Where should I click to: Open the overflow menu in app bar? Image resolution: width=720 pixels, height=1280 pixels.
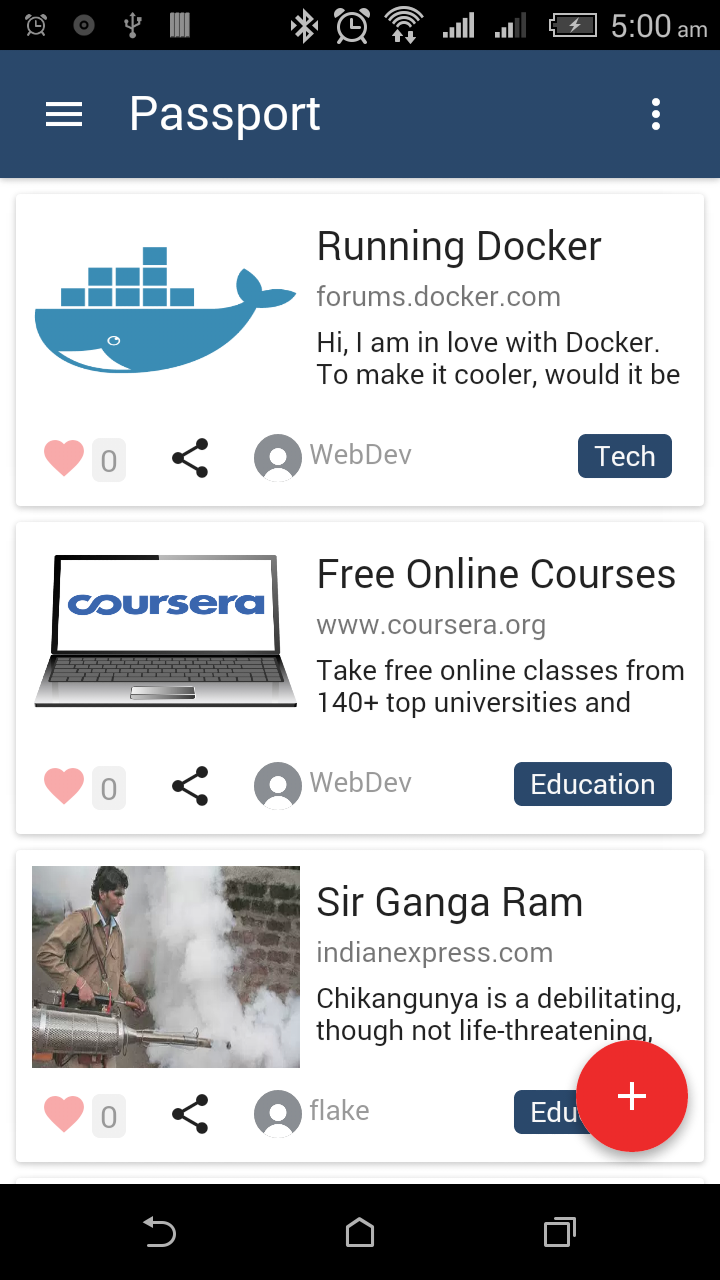(x=656, y=115)
